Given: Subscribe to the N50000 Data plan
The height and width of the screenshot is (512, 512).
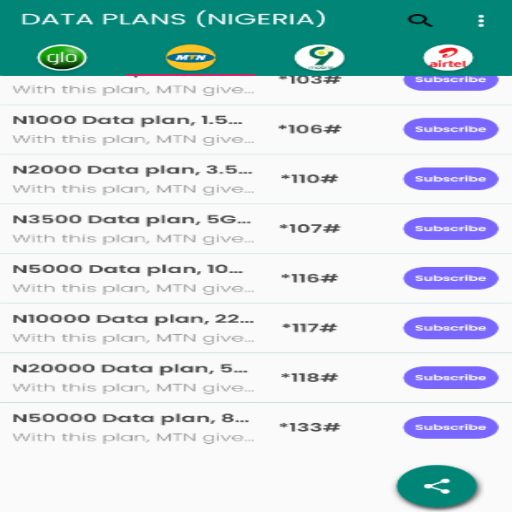Looking at the screenshot, I should coord(451,427).
